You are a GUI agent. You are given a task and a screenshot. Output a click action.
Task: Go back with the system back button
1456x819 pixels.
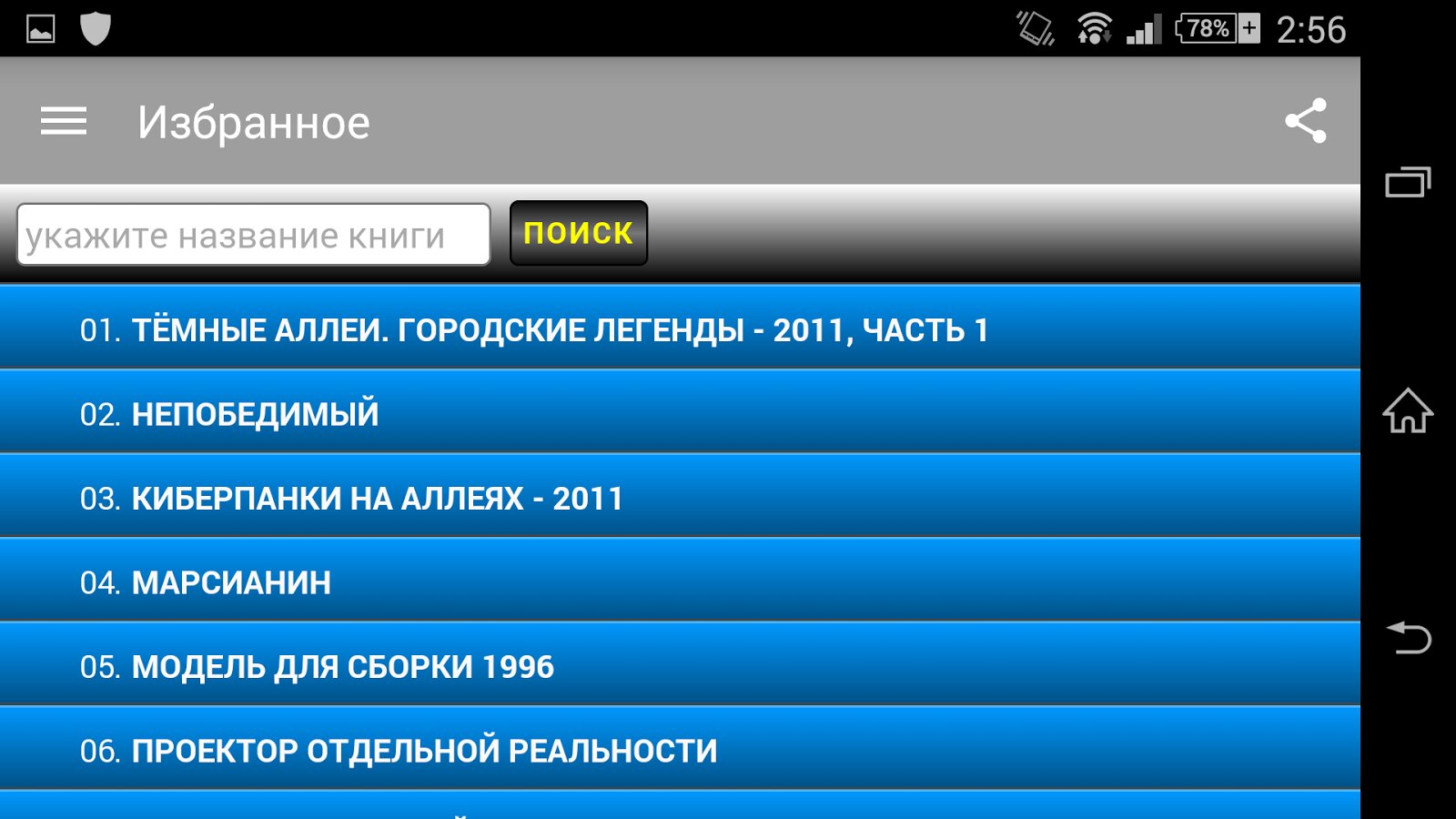[1408, 637]
